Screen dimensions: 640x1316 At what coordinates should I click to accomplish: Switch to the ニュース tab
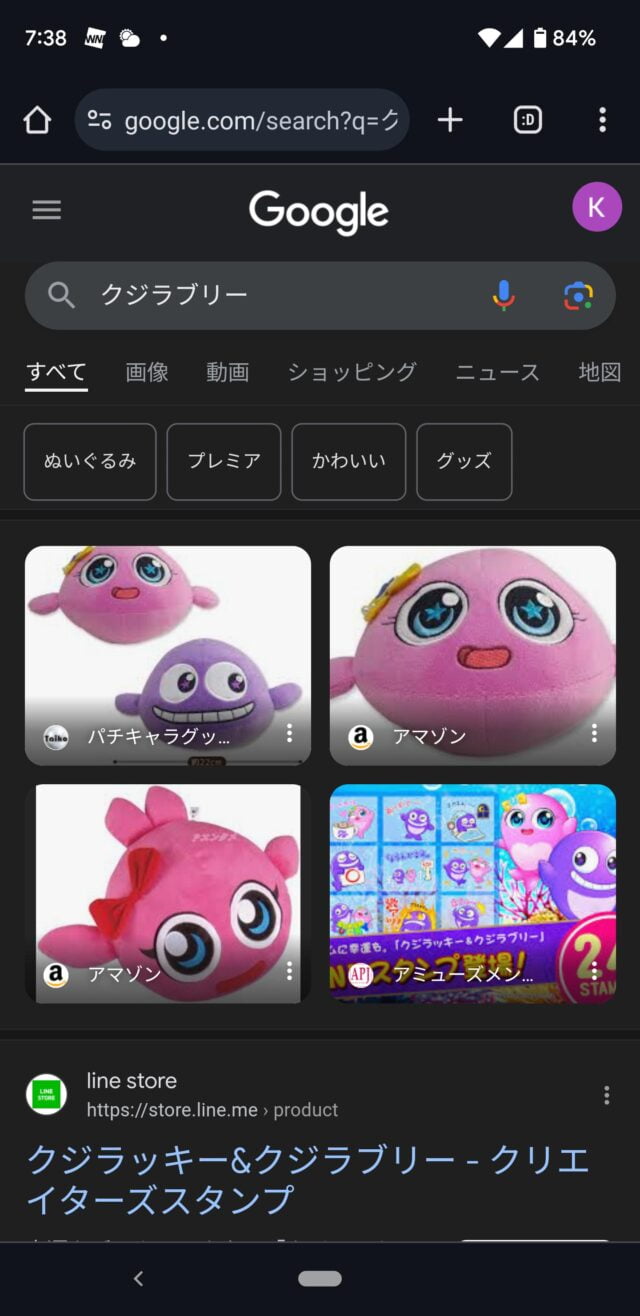pyautogui.click(x=497, y=373)
